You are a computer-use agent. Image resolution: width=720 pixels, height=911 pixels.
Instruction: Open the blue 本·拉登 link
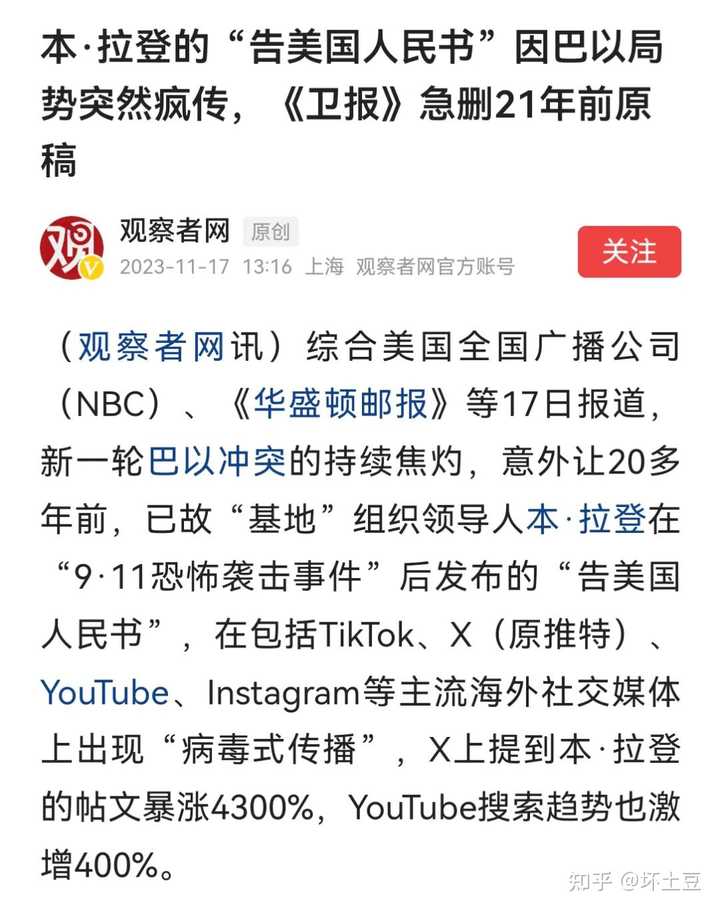(586, 520)
